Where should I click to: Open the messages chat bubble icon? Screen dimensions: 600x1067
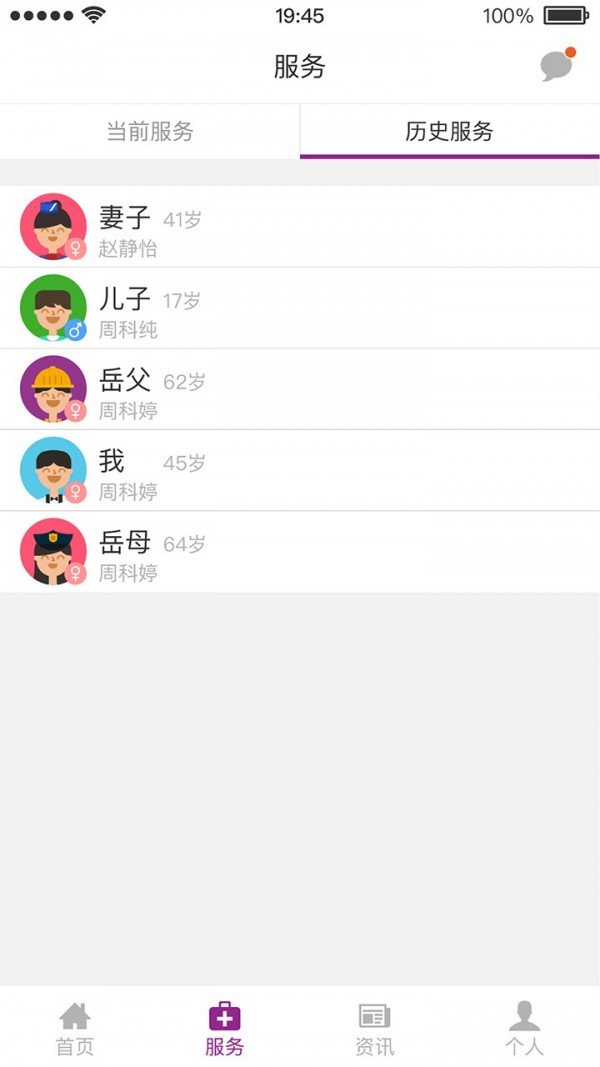pyautogui.click(x=556, y=66)
